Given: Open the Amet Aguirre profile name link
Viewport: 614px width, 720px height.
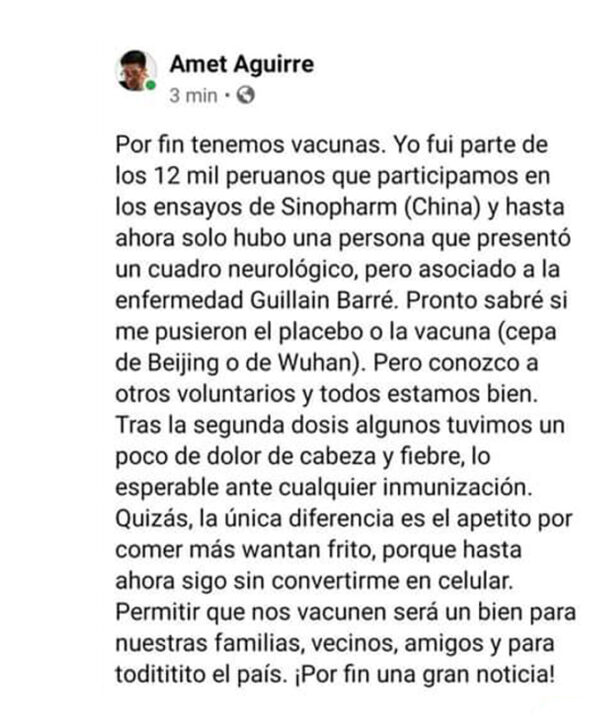Looking at the screenshot, I should pyautogui.click(x=241, y=65).
